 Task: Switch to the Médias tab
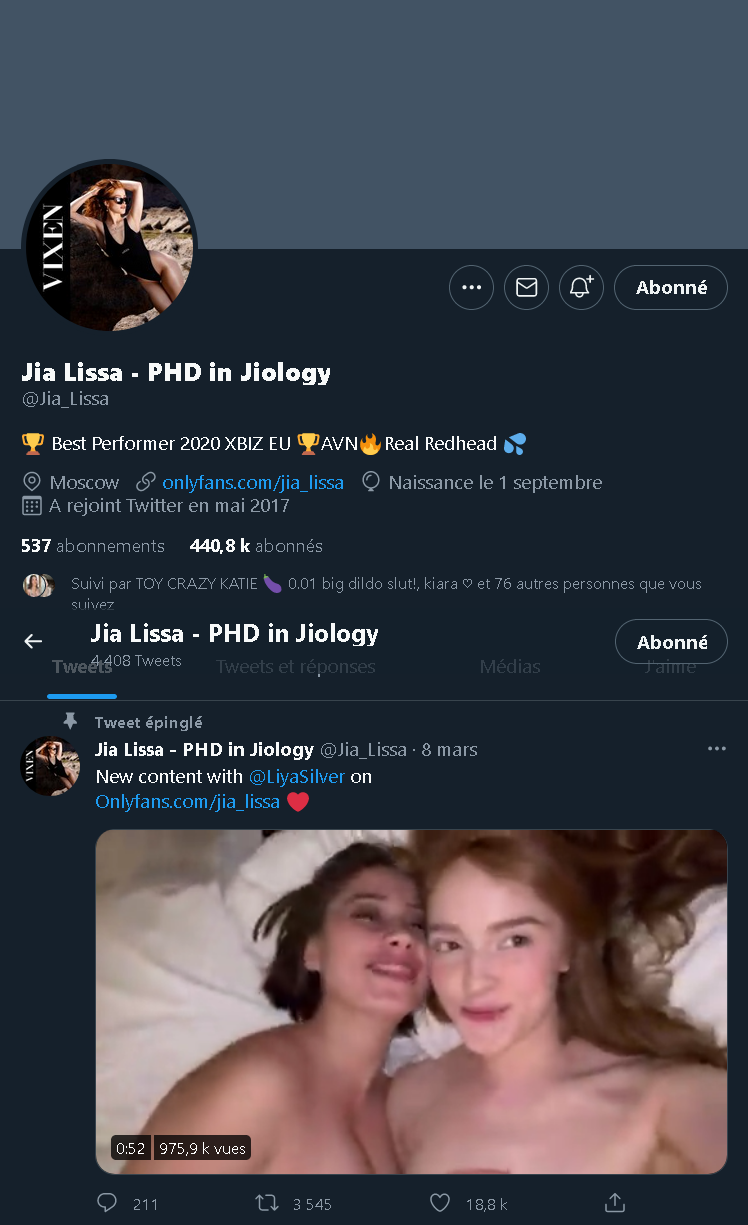[x=509, y=667]
